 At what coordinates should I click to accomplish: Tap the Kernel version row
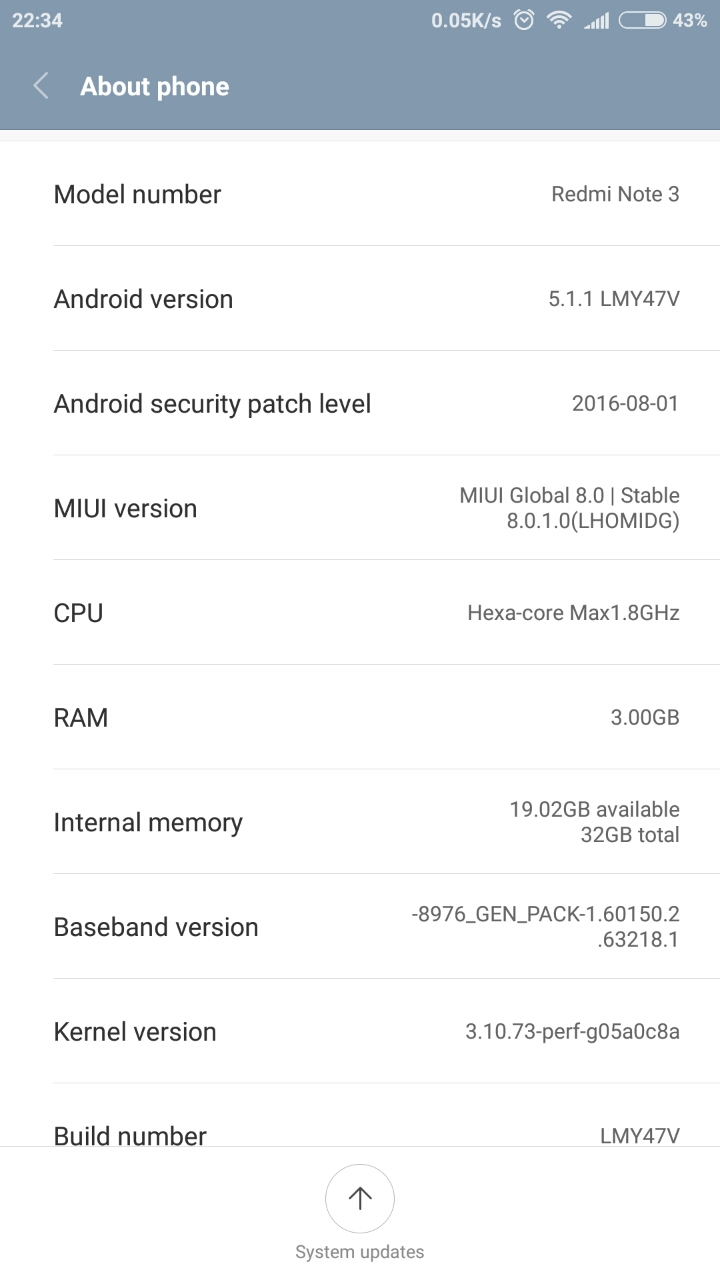360,1032
